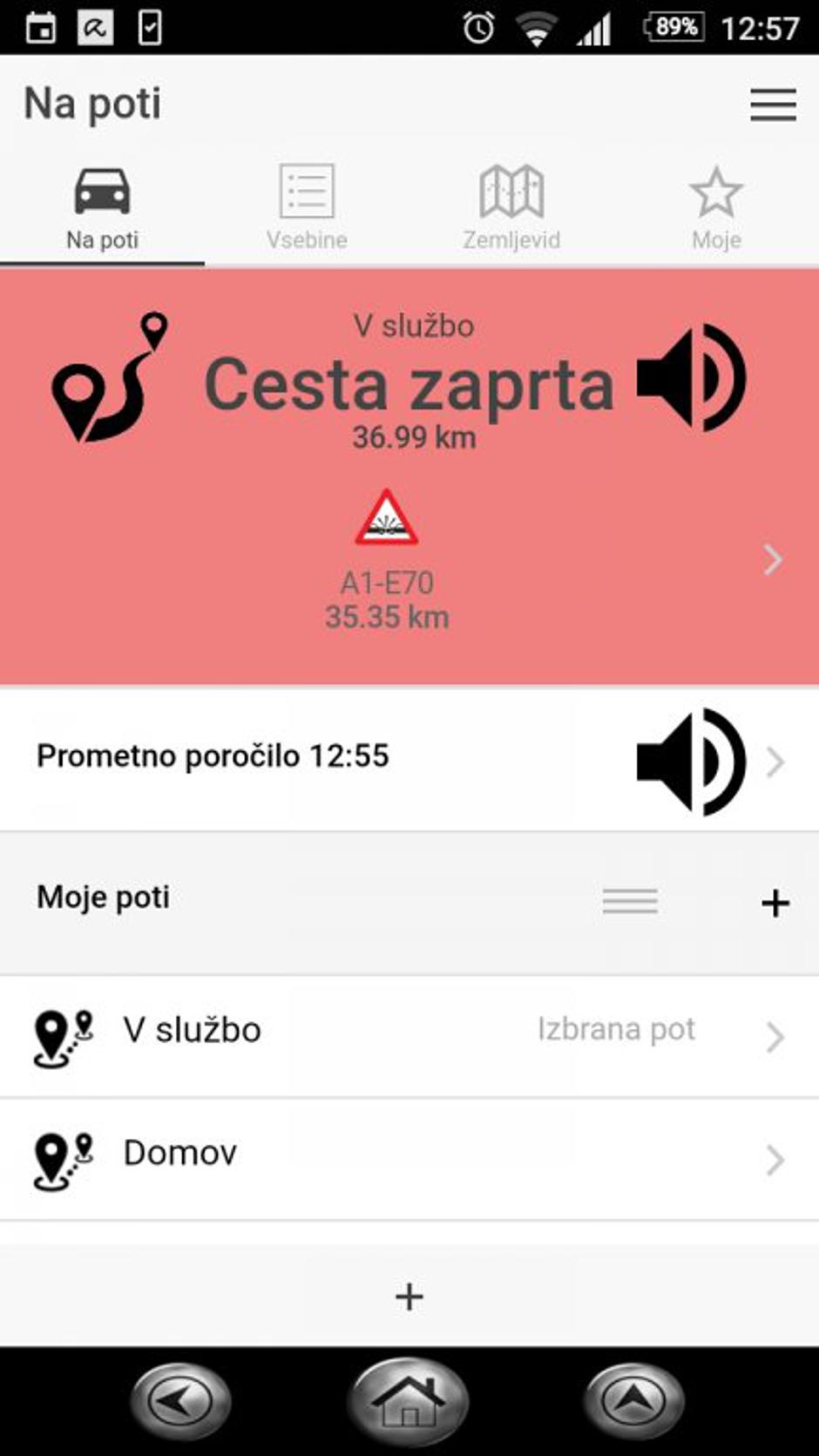Expand the Cesta zaprta alert details
The width and height of the screenshot is (819, 1456).
pos(772,560)
